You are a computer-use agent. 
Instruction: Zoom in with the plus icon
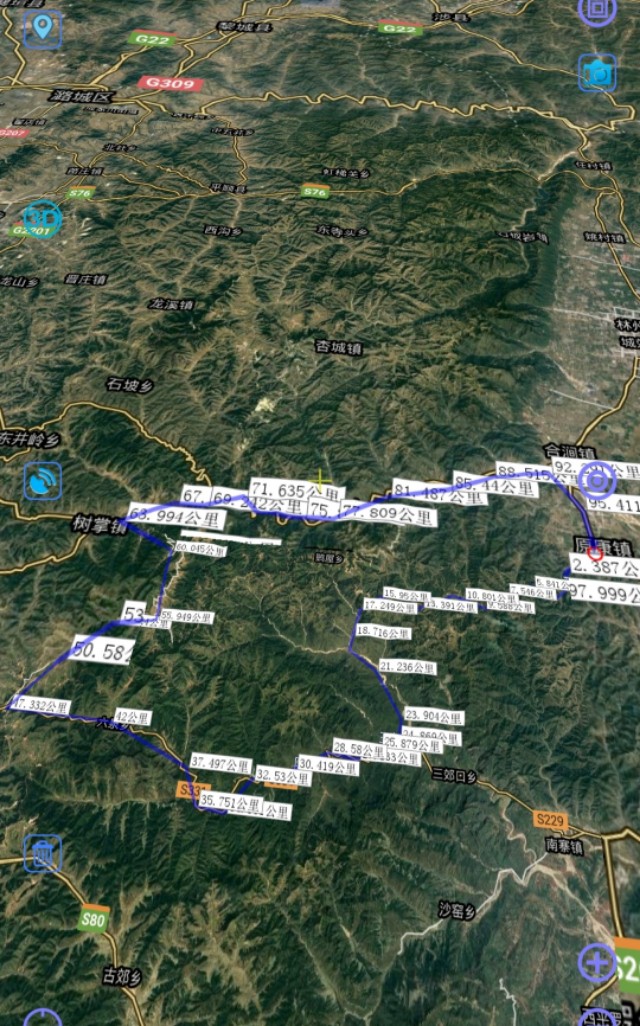(x=598, y=962)
